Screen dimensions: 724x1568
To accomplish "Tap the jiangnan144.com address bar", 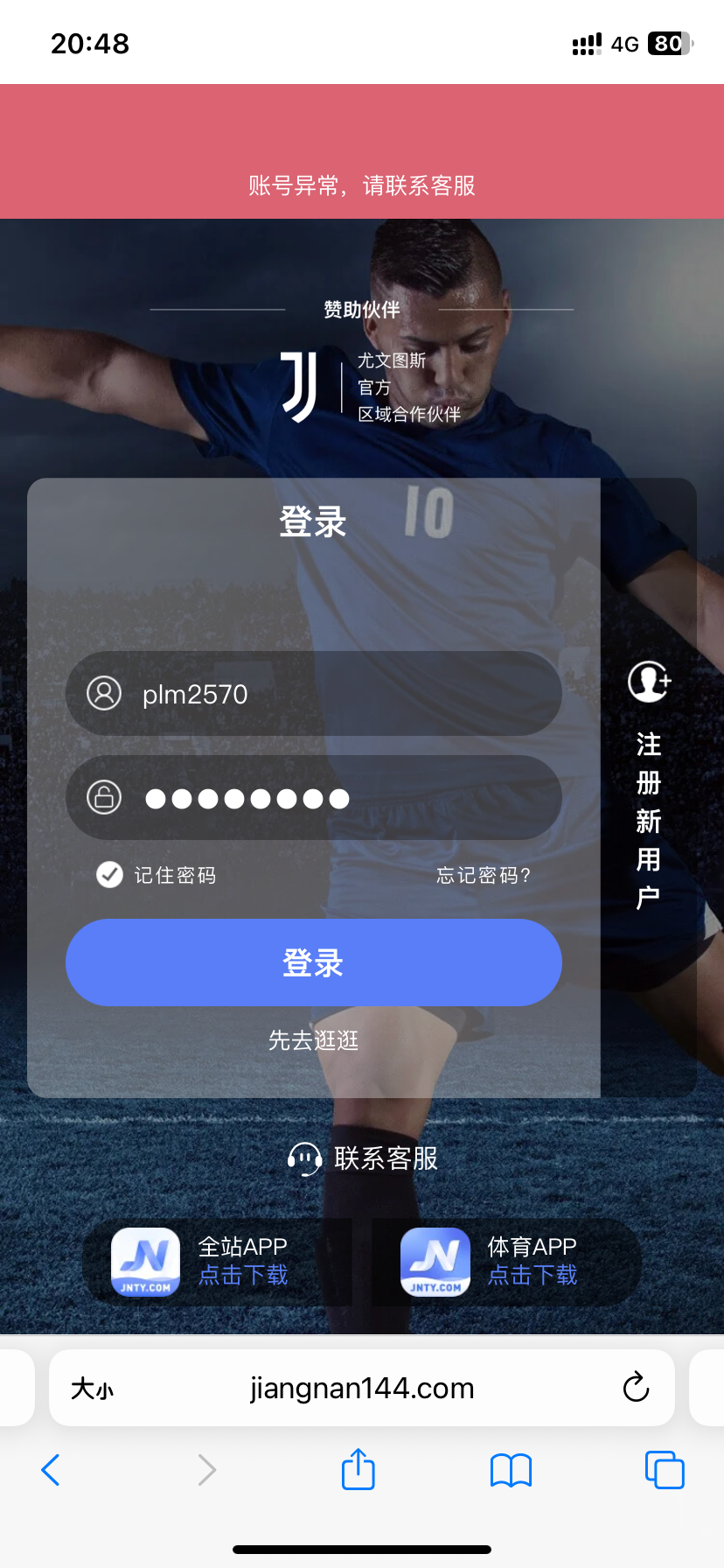I will click(362, 1389).
